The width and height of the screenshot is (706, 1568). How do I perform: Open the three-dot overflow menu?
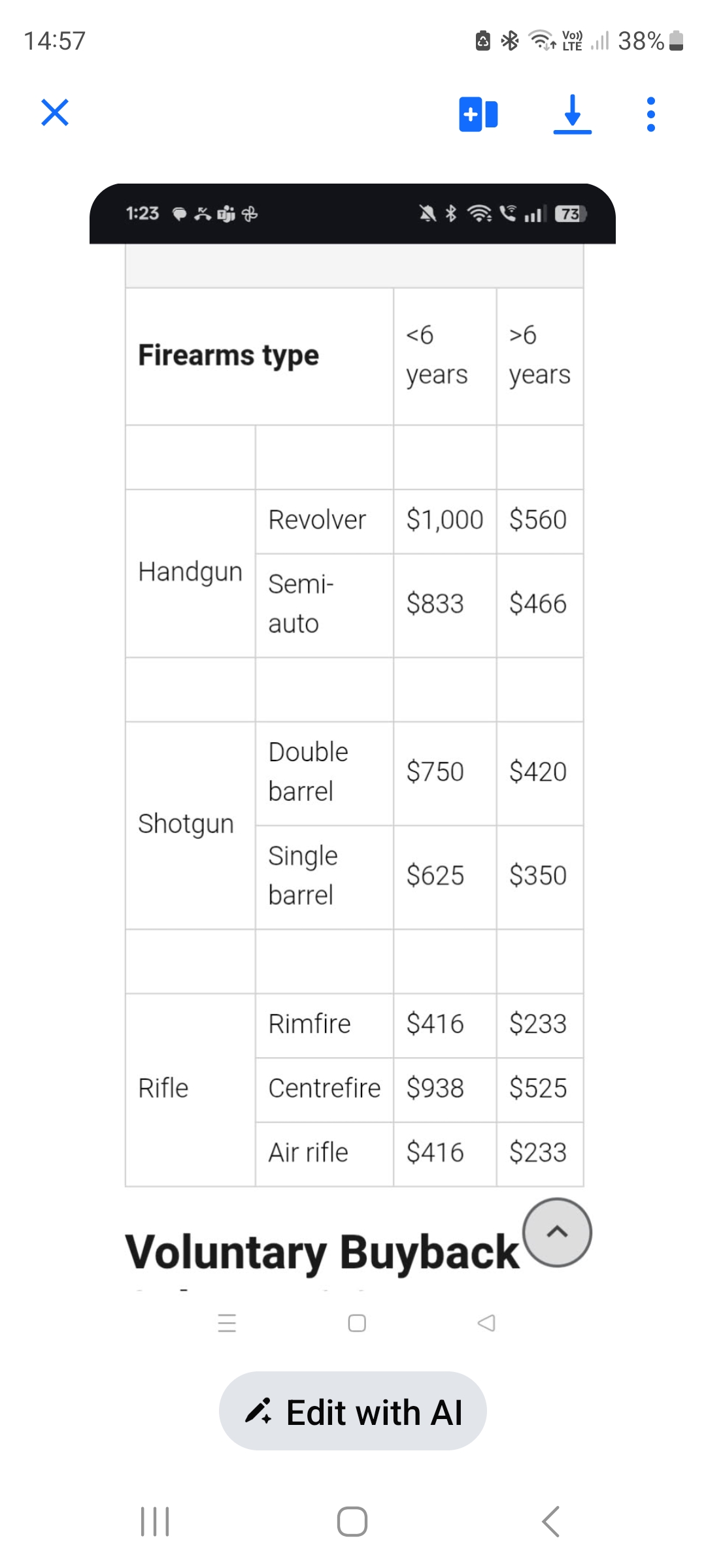(650, 114)
